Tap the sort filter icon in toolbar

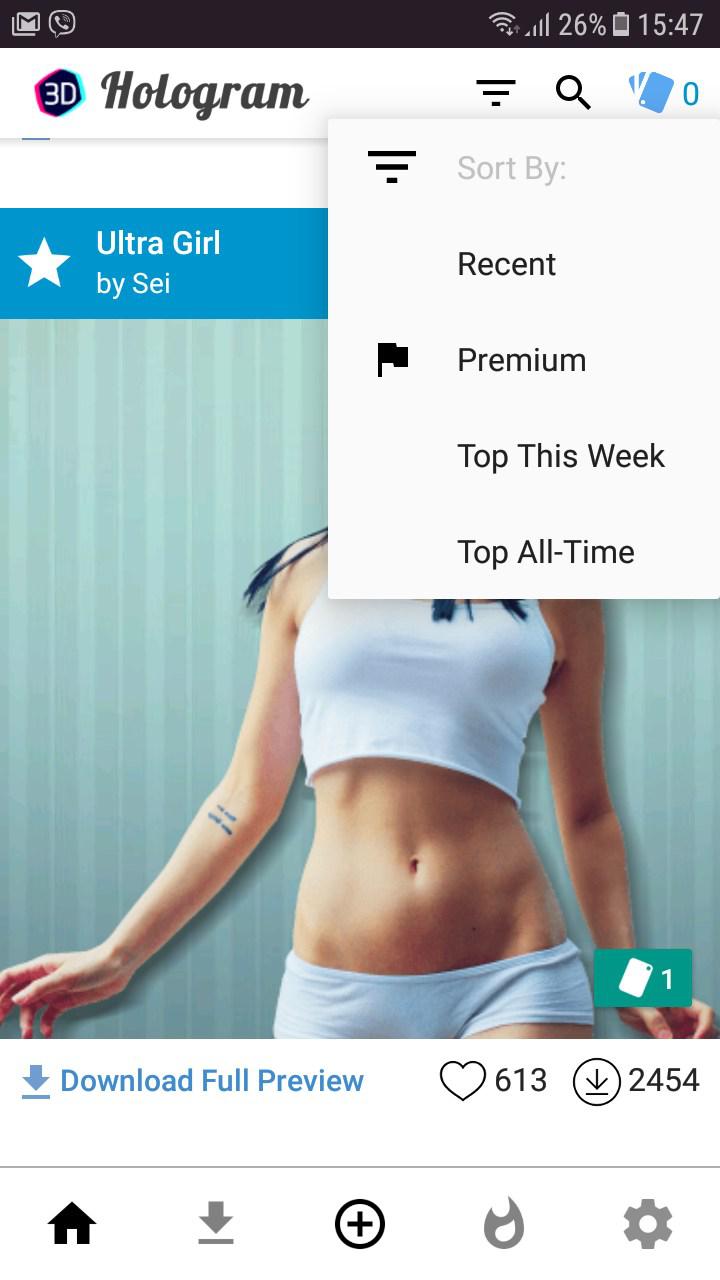[x=495, y=93]
